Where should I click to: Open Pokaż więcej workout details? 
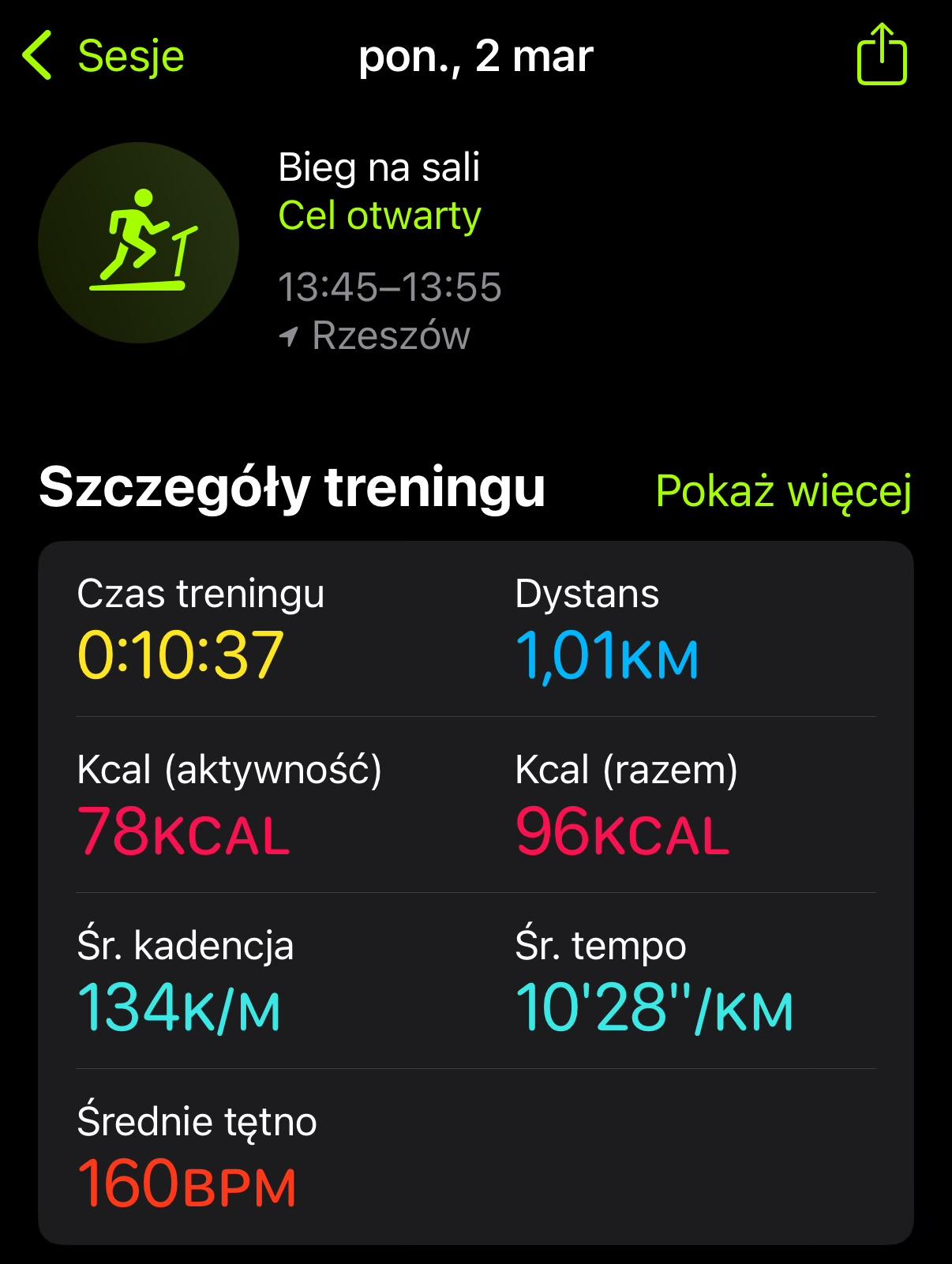click(x=783, y=491)
